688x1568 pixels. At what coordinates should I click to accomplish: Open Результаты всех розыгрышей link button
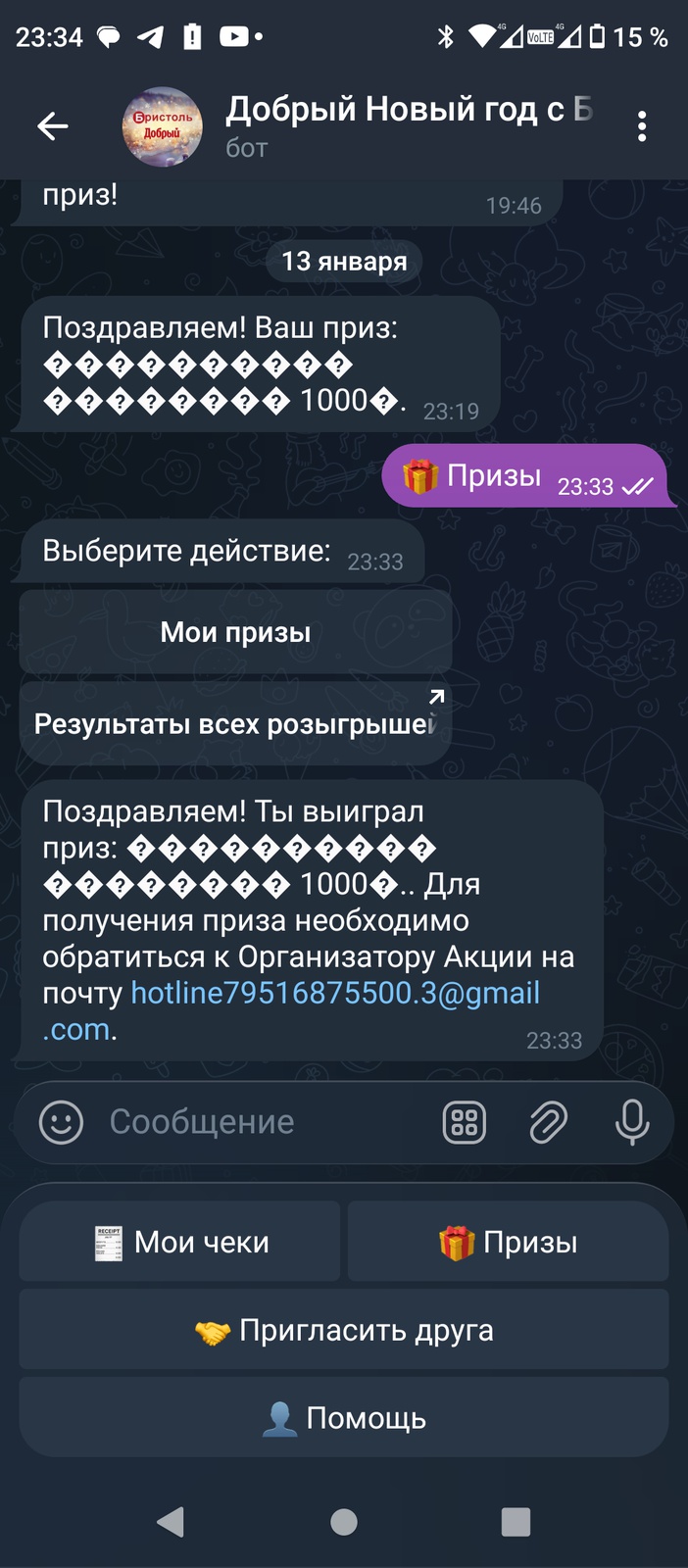(235, 724)
